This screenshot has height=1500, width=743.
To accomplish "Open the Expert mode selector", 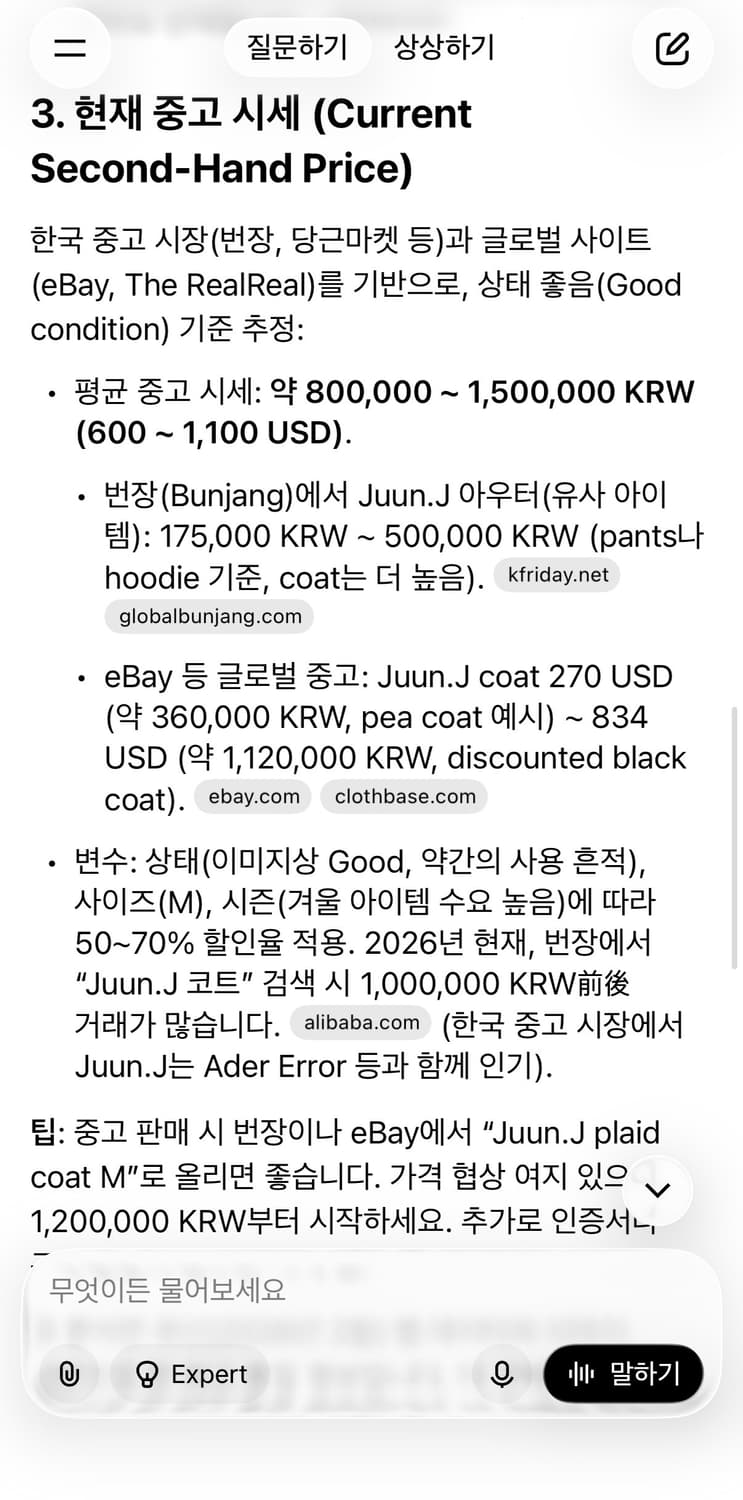I will 190,1374.
